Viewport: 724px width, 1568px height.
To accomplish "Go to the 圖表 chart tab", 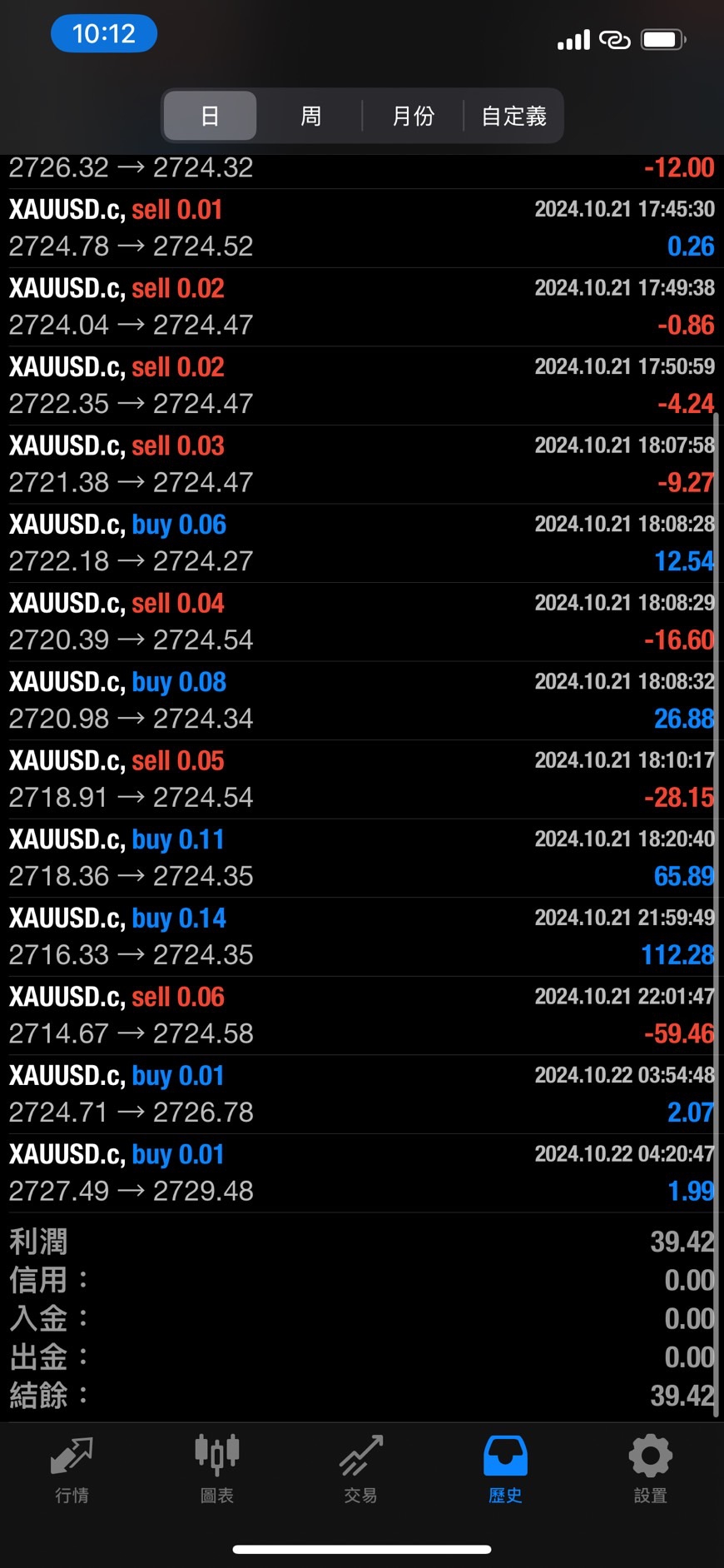I will pyautogui.click(x=217, y=1470).
